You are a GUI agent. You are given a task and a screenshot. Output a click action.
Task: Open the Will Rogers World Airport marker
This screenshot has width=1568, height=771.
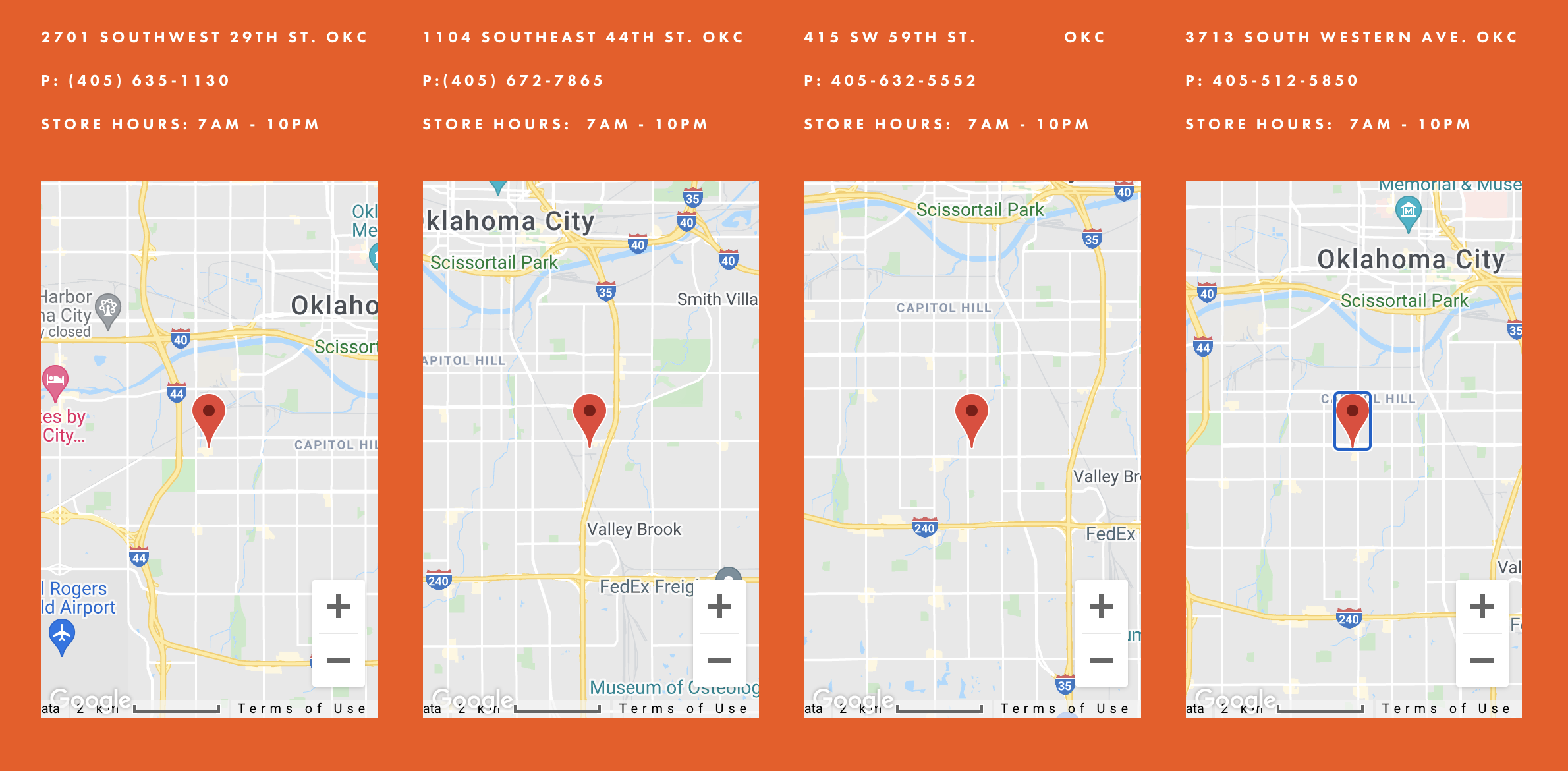point(62,636)
